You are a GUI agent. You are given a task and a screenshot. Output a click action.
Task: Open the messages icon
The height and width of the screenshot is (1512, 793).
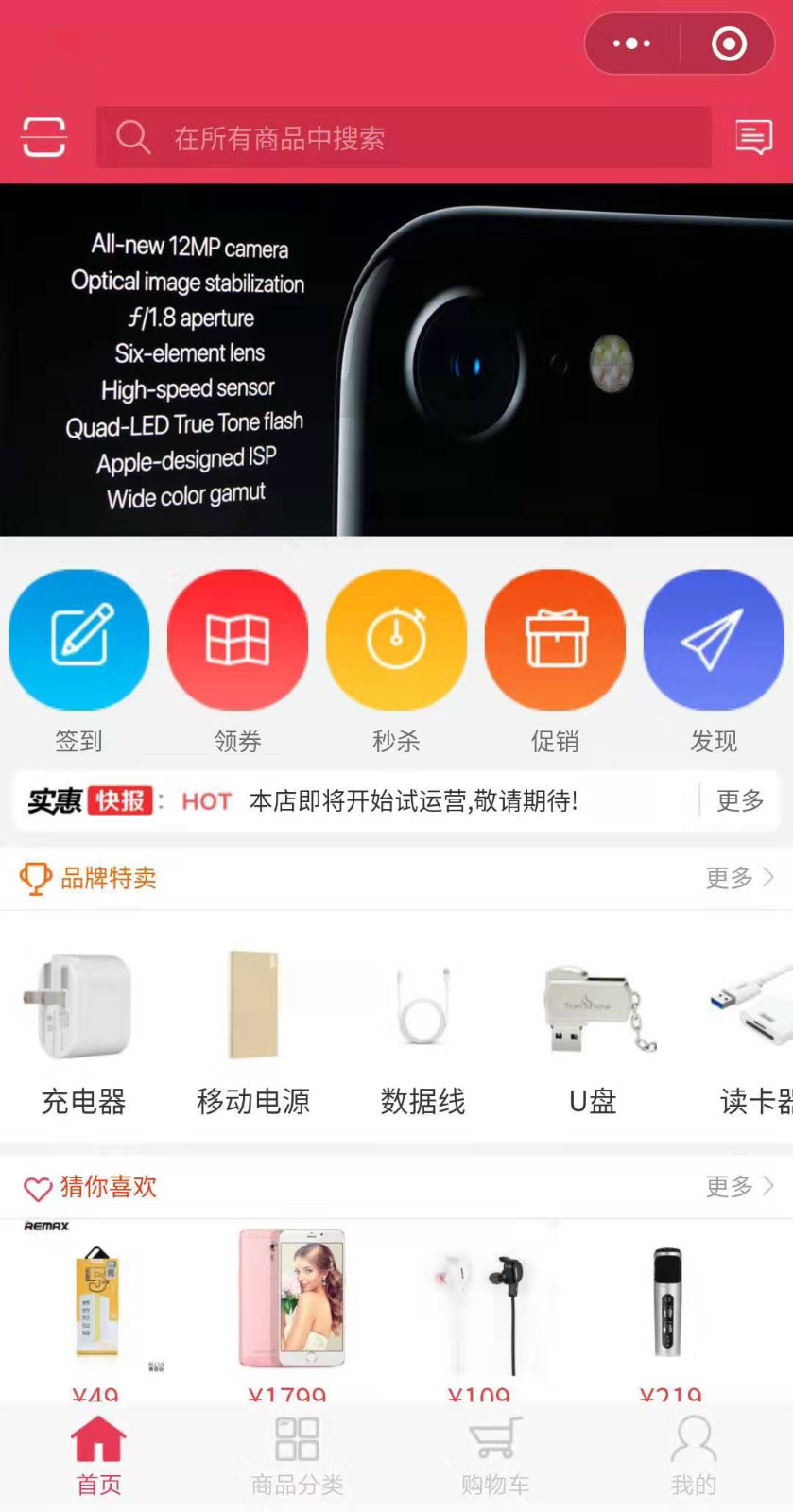coord(753,138)
